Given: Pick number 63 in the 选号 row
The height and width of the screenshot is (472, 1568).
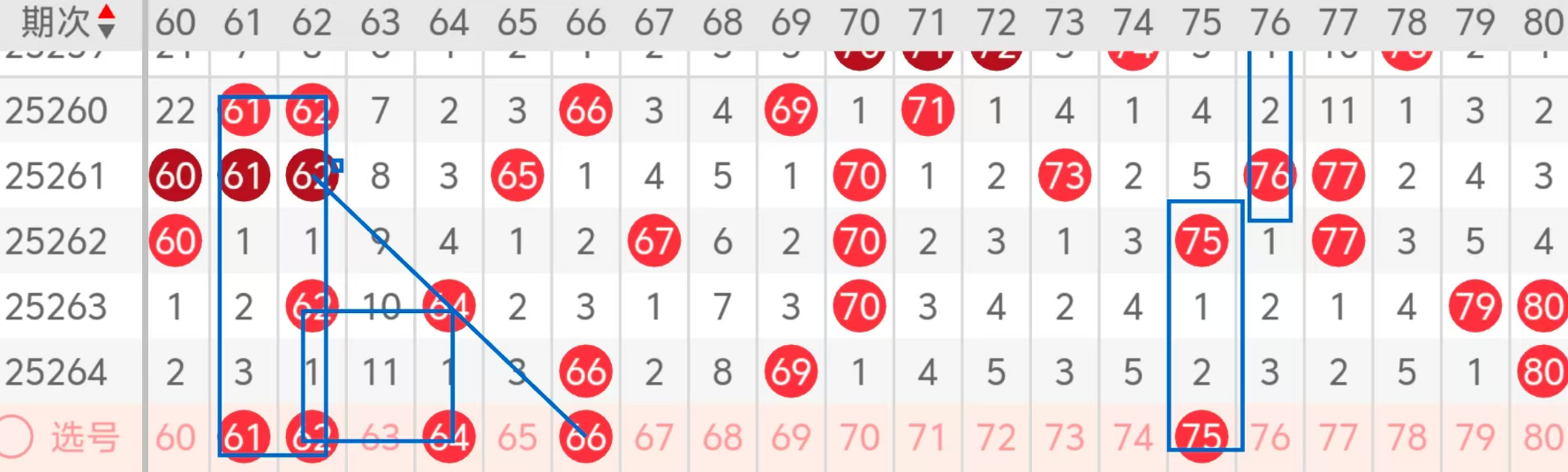Looking at the screenshot, I should click(381, 438).
